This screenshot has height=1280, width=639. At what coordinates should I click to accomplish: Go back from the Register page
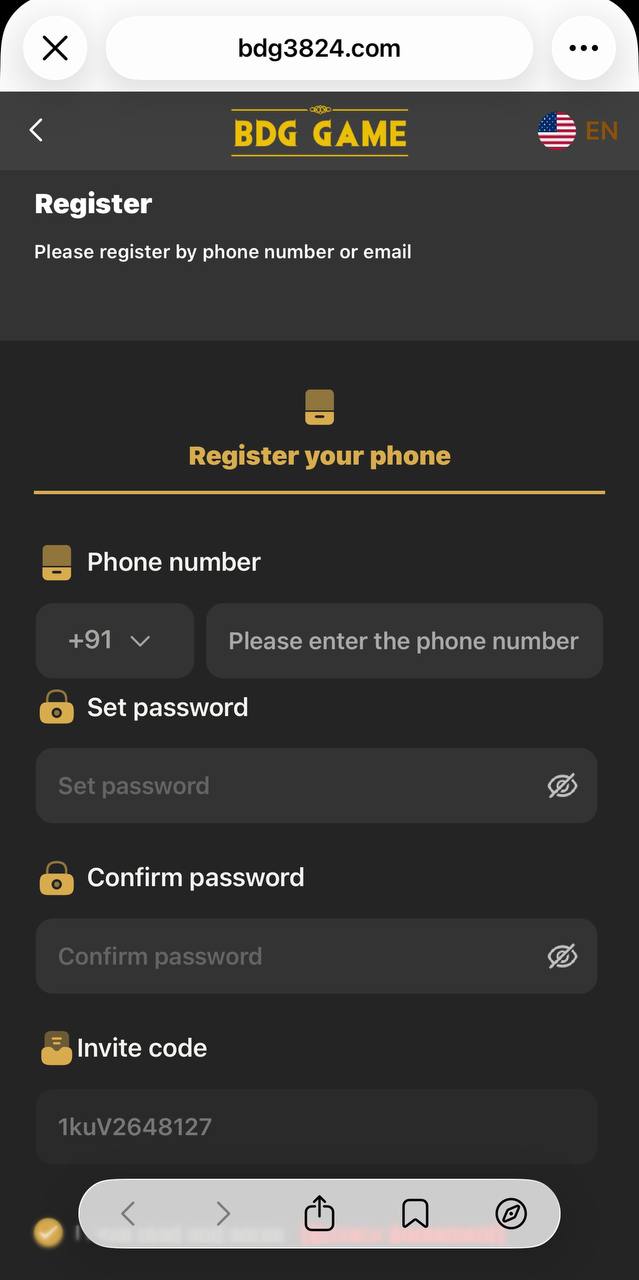36,130
